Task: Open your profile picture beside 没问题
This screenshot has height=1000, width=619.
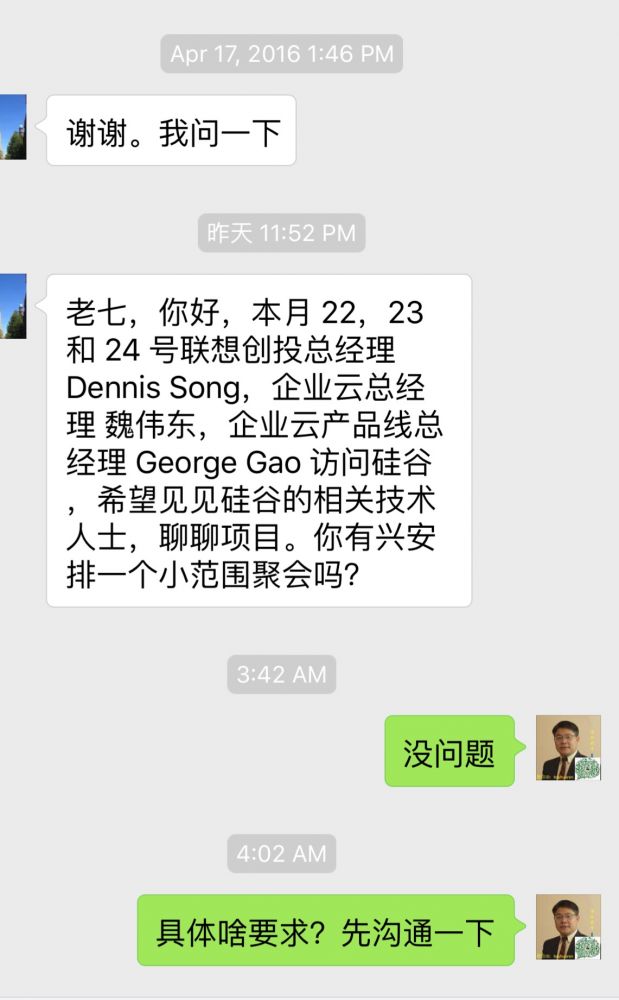Action: click(568, 748)
